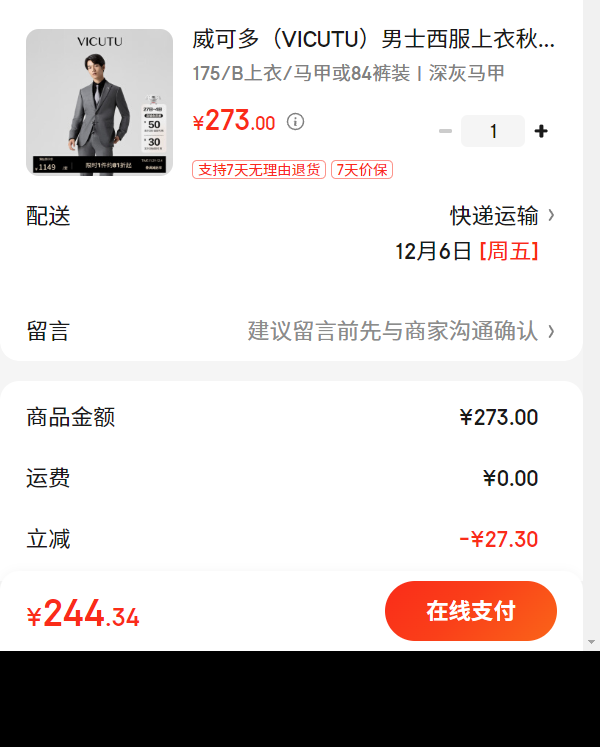Tap 在线支付 to pay online
This screenshot has width=600, height=747.
pyautogui.click(x=470, y=611)
